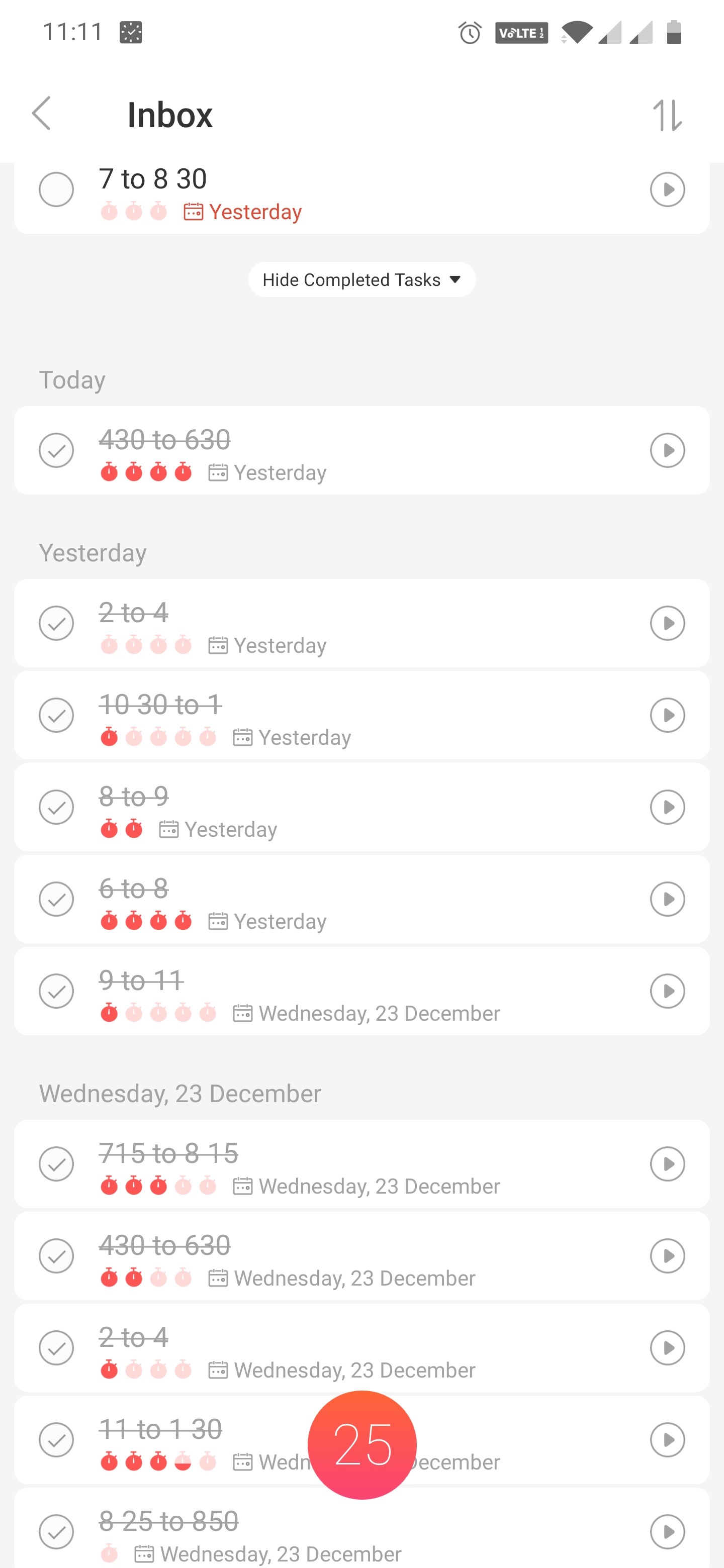Open the 715 to 8 15 task
Image resolution: width=724 pixels, height=1568 pixels.
coord(361,1164)
